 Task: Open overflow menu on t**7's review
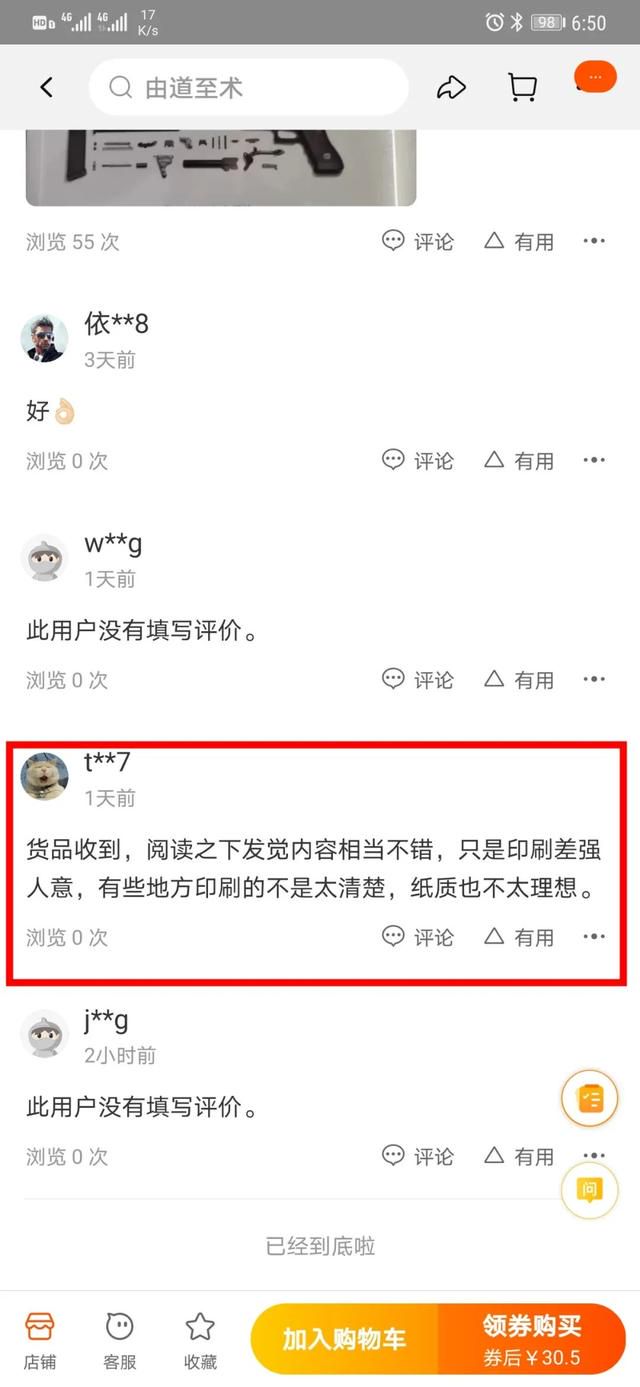(594, 937)
